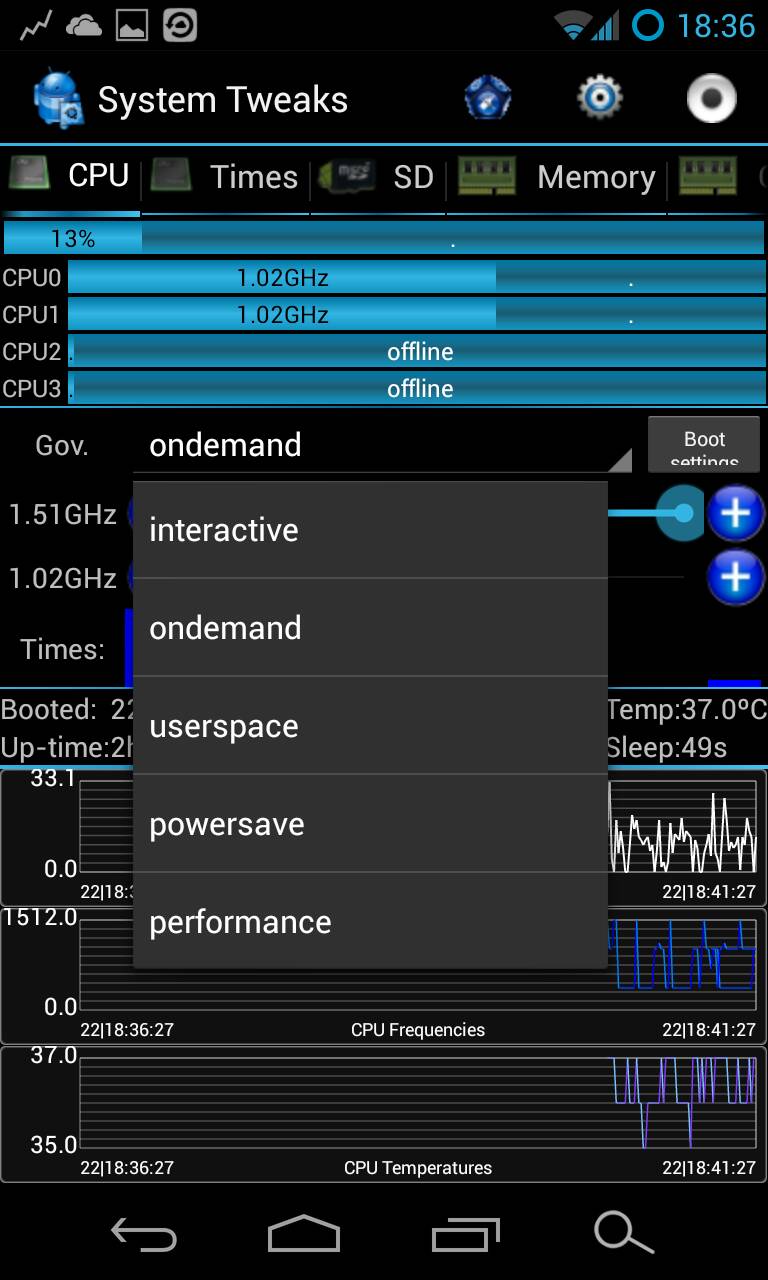
Task: Tap the blue pentagon badge icon in toolbar
Action: (x=488, y=99)
